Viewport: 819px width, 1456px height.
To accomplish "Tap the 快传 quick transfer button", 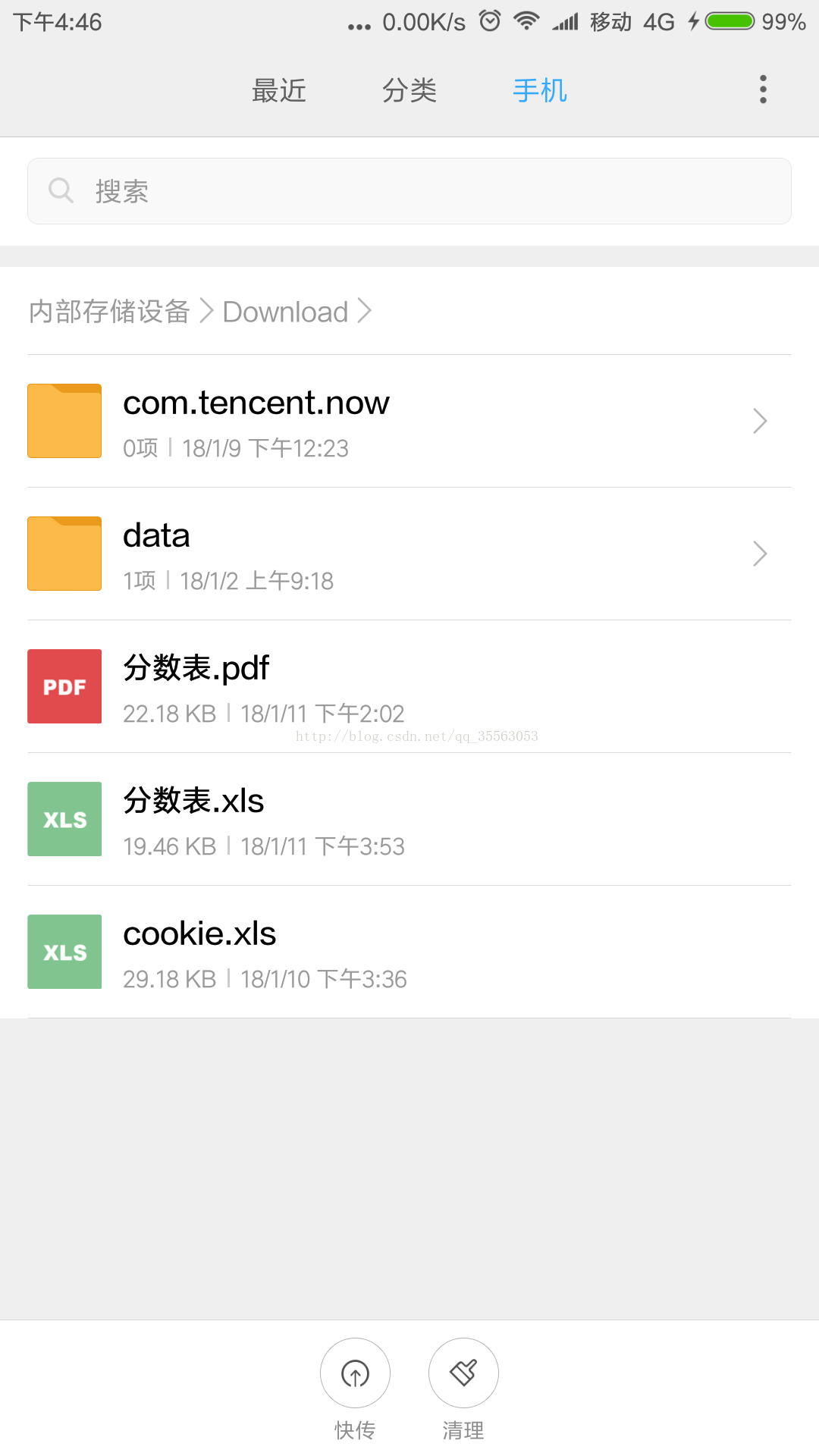I will tap(355, 1389).
